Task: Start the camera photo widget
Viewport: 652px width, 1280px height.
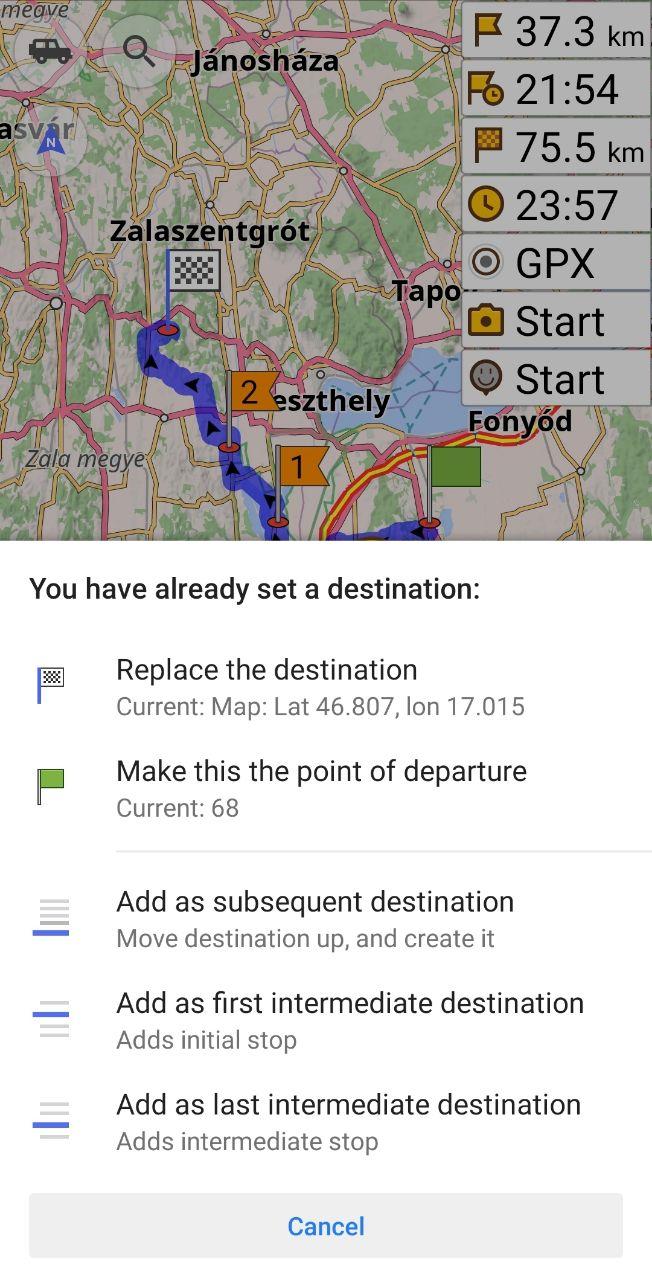Action: [556, 321]
